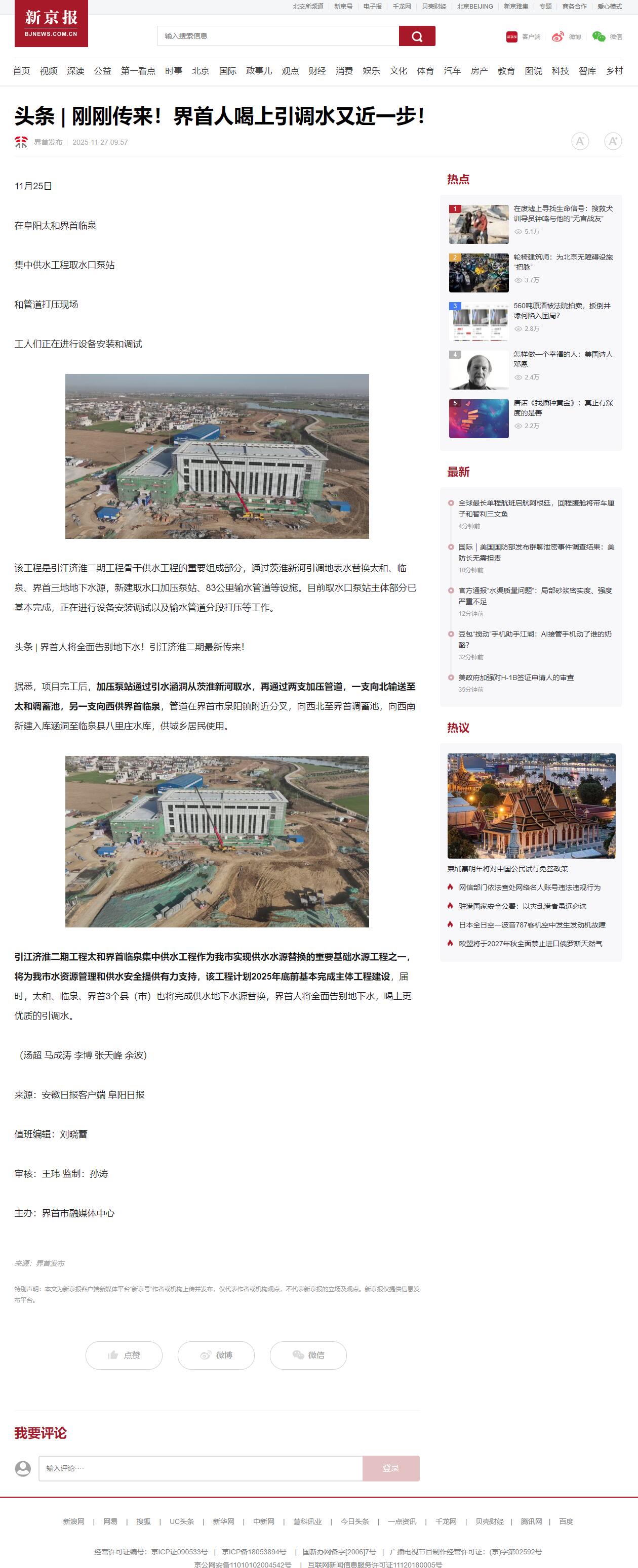Open the 客户端 app download link
638x1568 pixels.
click(x=524, y=36)
